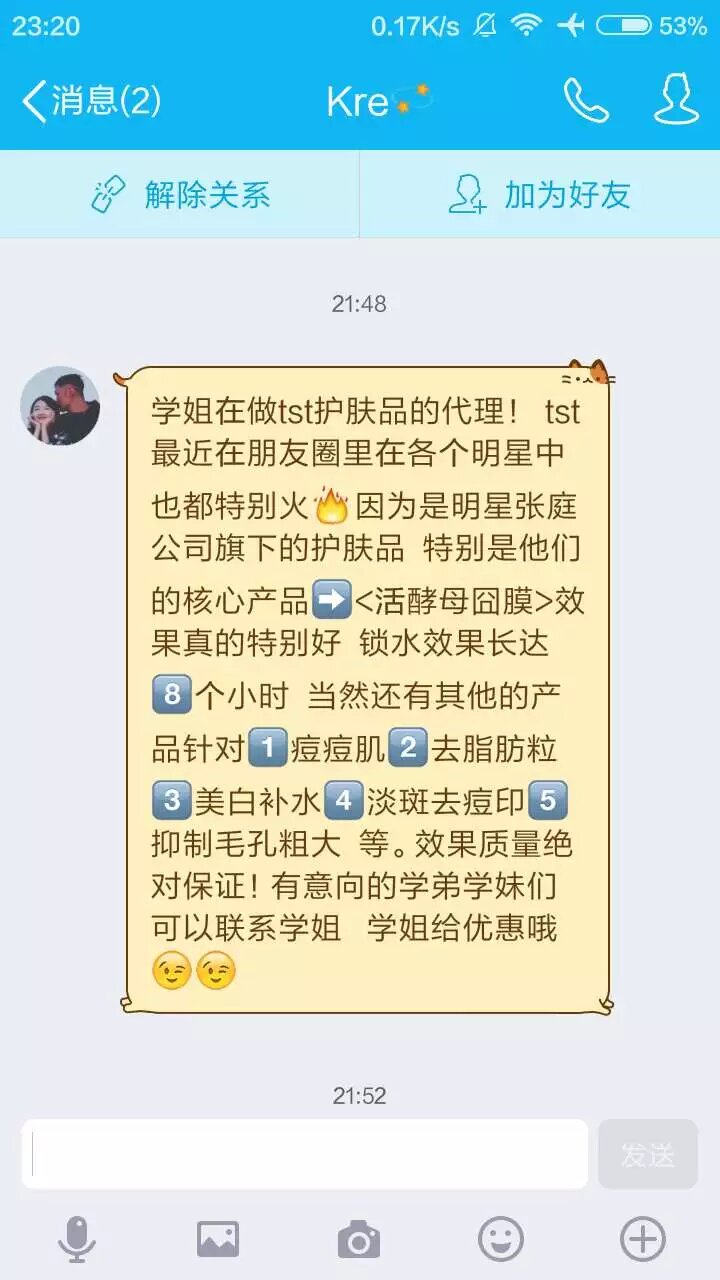Tap 解除关系 to remove relationship
The width and height of the screenshot is (720, 1280).
coord(180,194)
